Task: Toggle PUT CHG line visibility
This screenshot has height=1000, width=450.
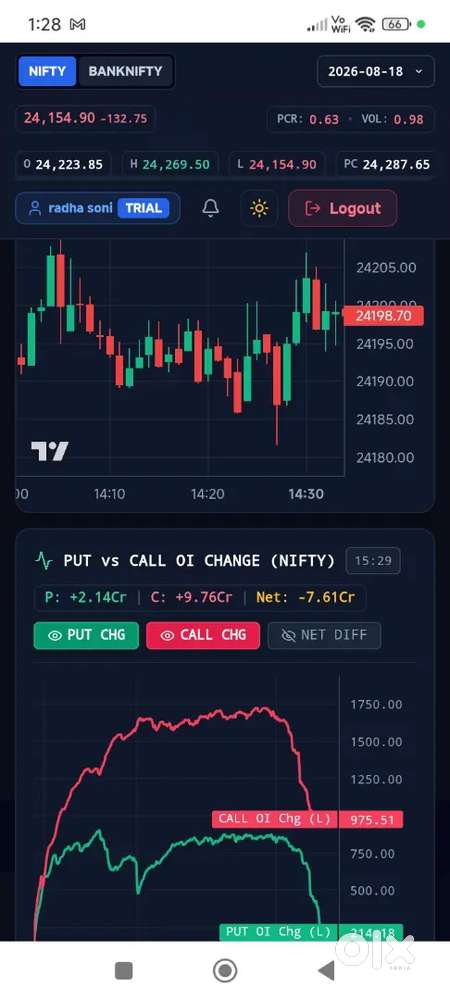Action: pyautogui.click(x=86, y=635)
